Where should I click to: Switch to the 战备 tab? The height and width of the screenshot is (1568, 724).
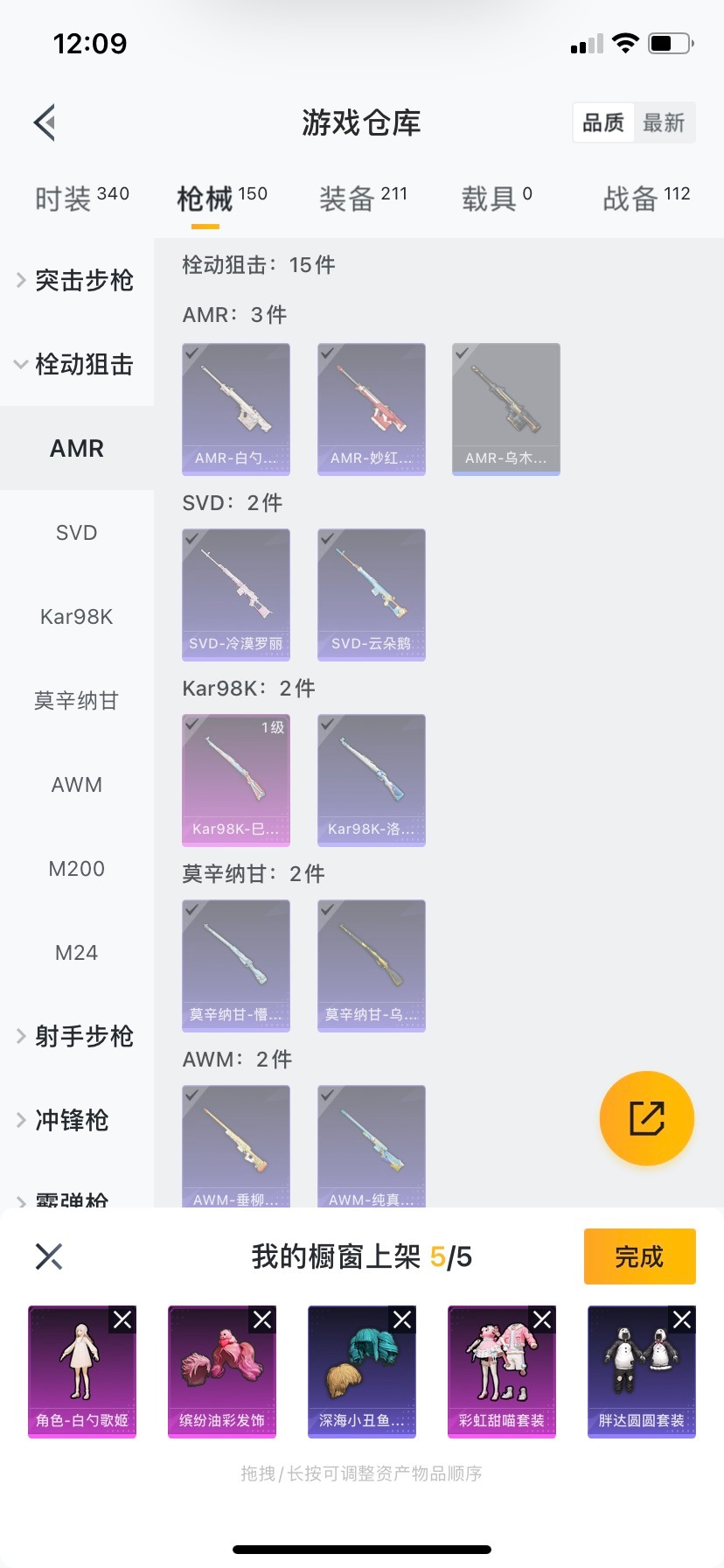click(x=646, y=199)
